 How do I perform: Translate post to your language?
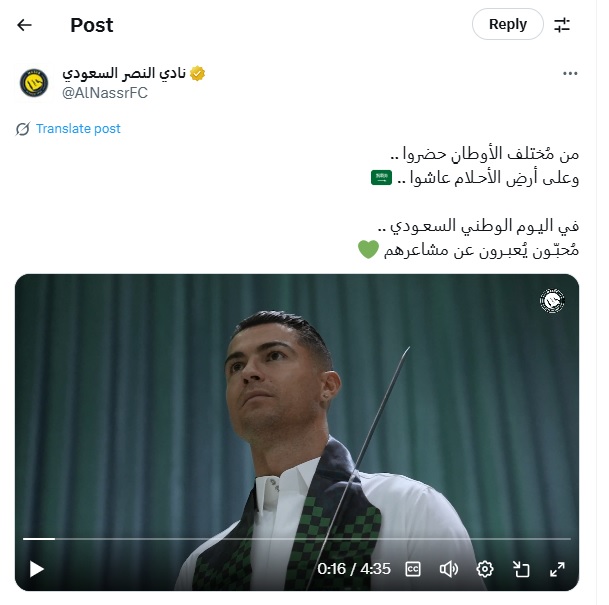pos(78,129)
